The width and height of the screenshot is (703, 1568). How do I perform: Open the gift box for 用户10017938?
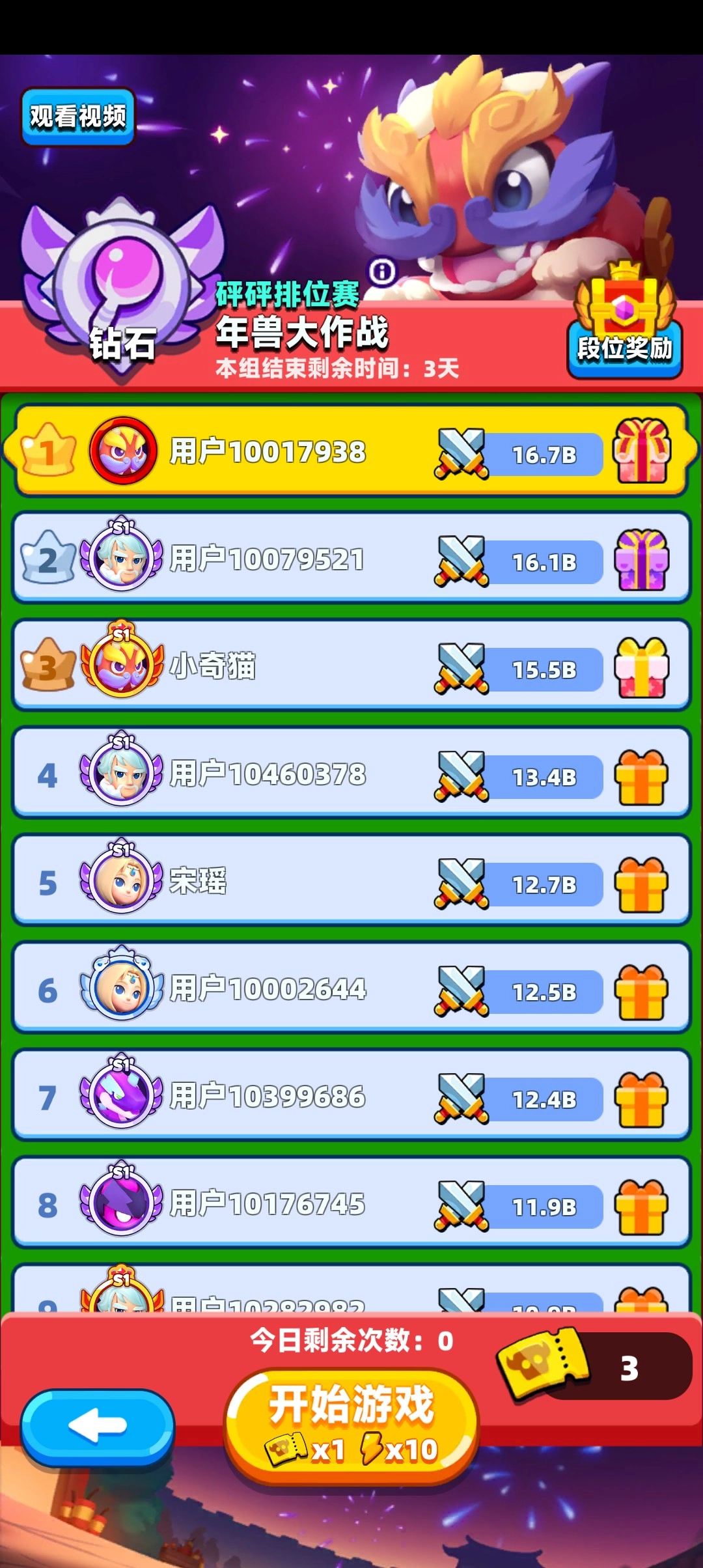click(642, 451)
